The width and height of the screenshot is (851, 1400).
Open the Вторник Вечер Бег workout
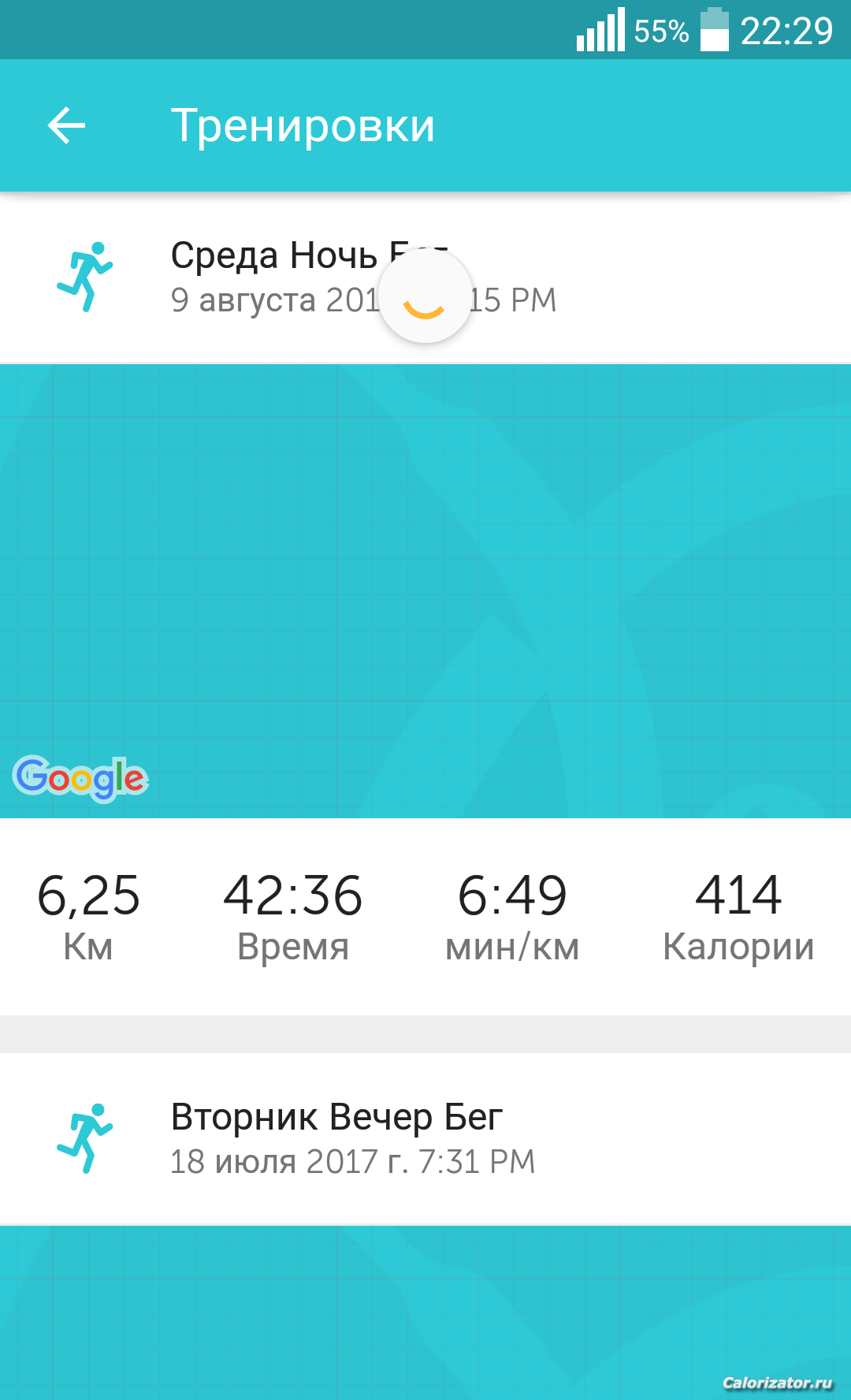pos(425,1138)
